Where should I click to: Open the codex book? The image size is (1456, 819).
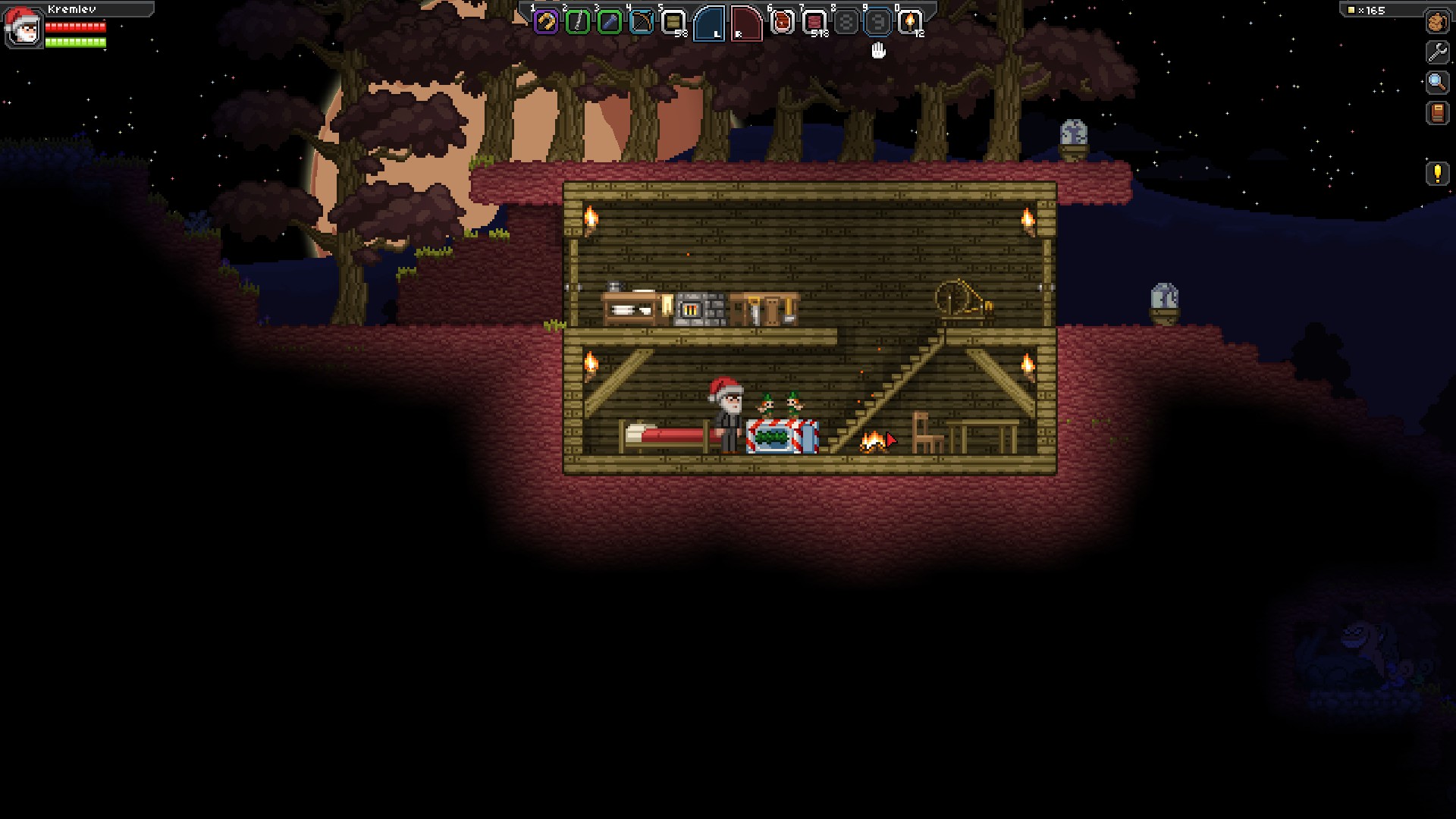1436,113
